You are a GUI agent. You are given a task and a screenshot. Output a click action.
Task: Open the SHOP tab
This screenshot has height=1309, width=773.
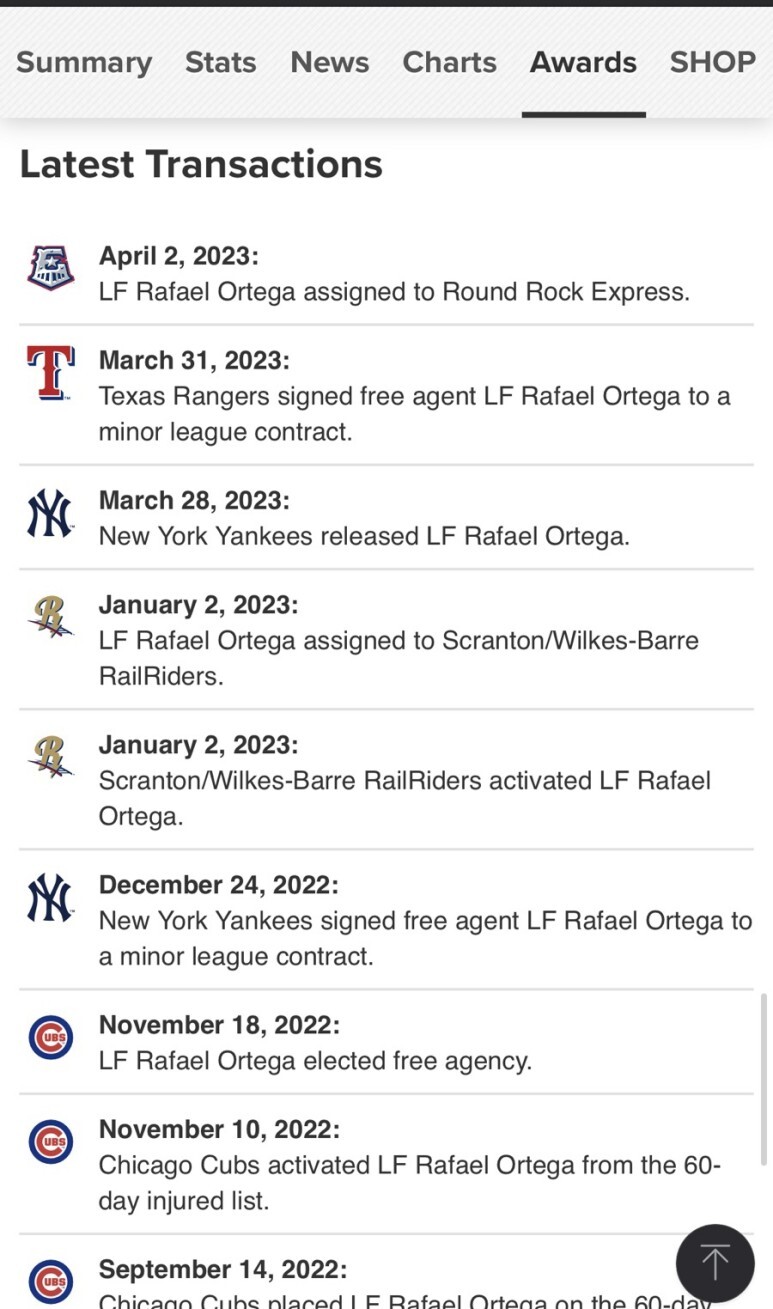tap(712, 63)
